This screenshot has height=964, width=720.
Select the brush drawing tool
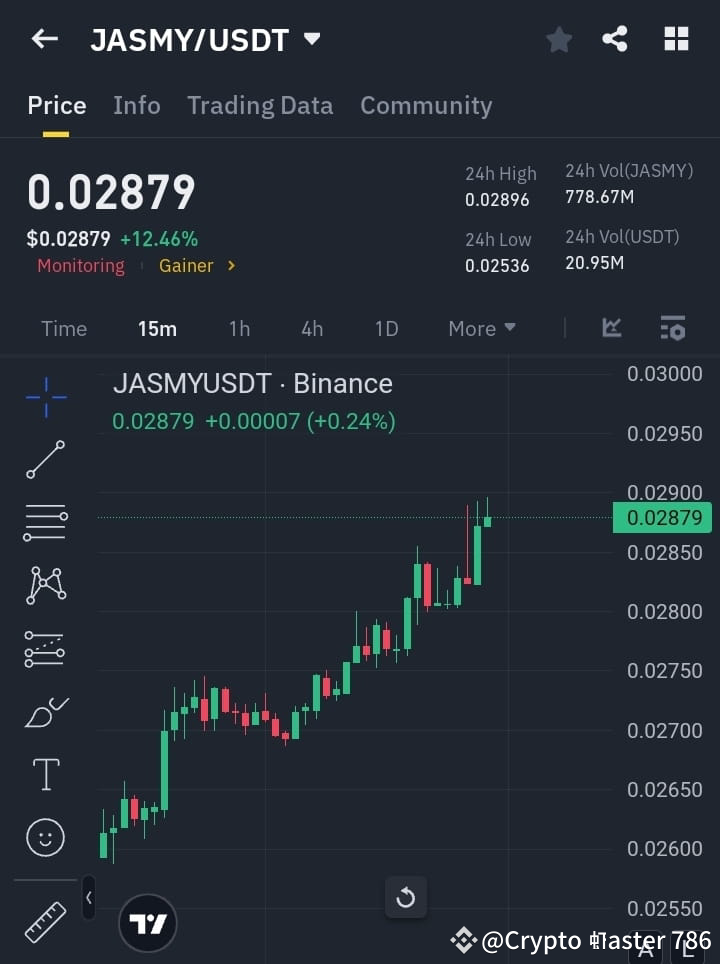point(45,712)
